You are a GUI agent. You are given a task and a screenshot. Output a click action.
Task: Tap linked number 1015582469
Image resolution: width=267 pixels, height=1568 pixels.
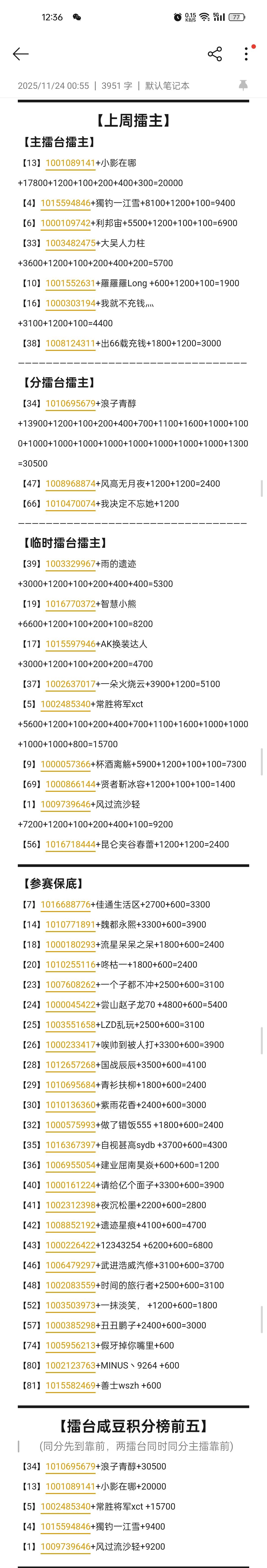click(x=70, y=1385)
